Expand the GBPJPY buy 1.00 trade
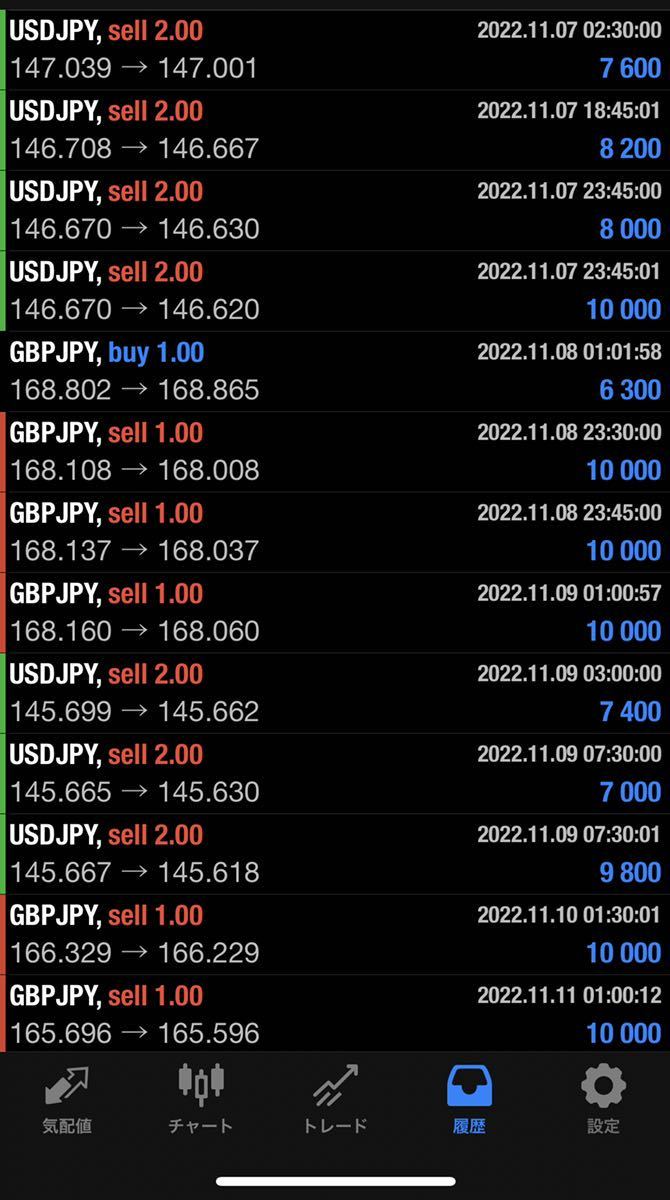 [335, 371]
